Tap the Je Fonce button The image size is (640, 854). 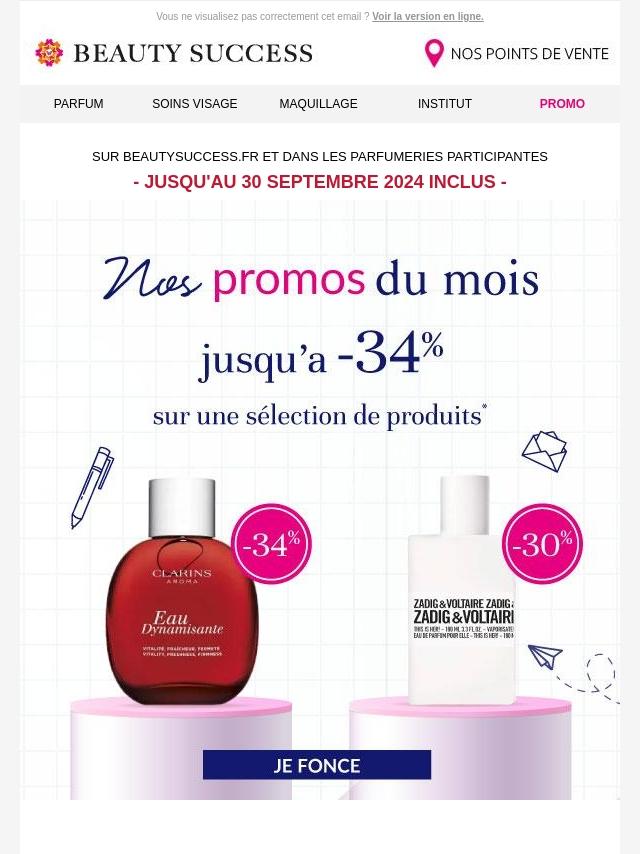click(317, 765)
